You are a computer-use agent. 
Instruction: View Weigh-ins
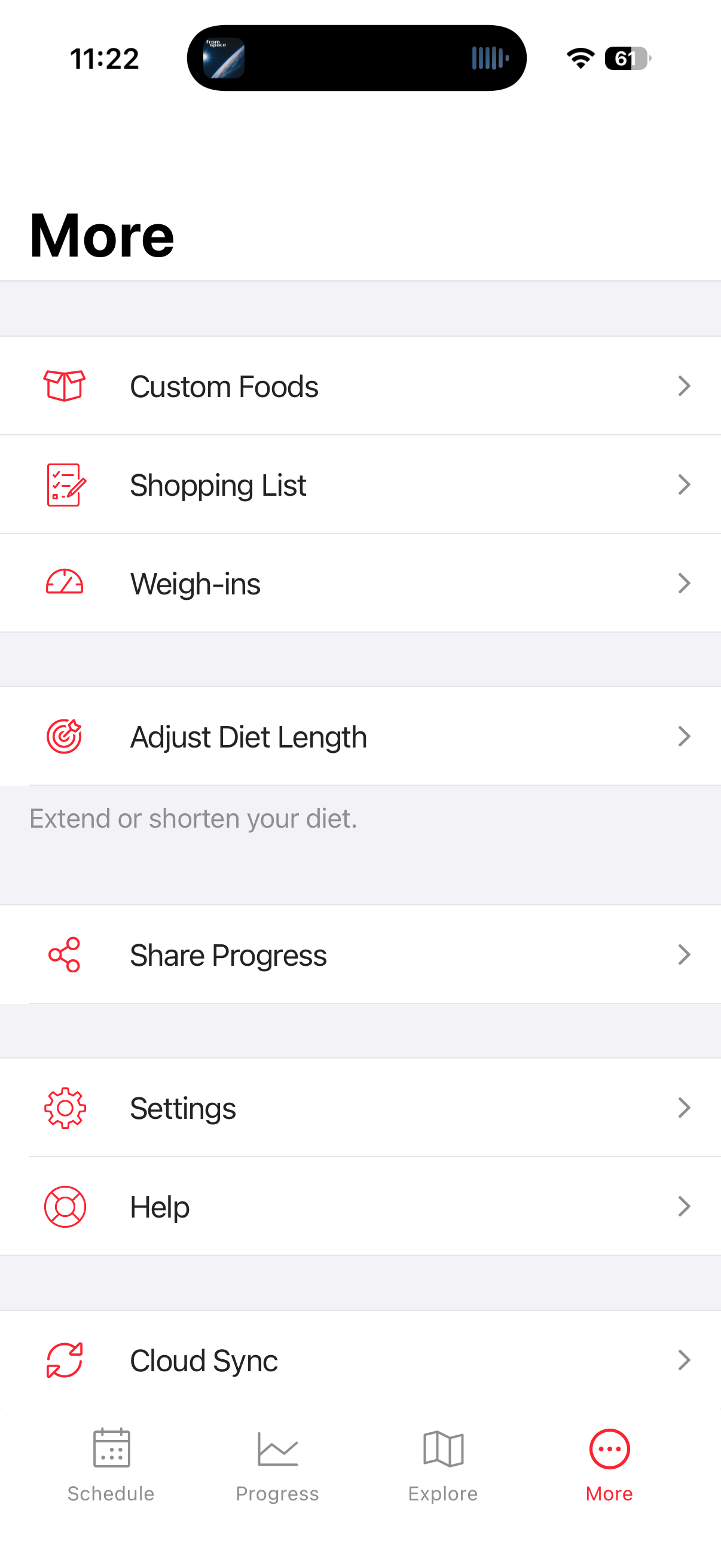(360, 583)
